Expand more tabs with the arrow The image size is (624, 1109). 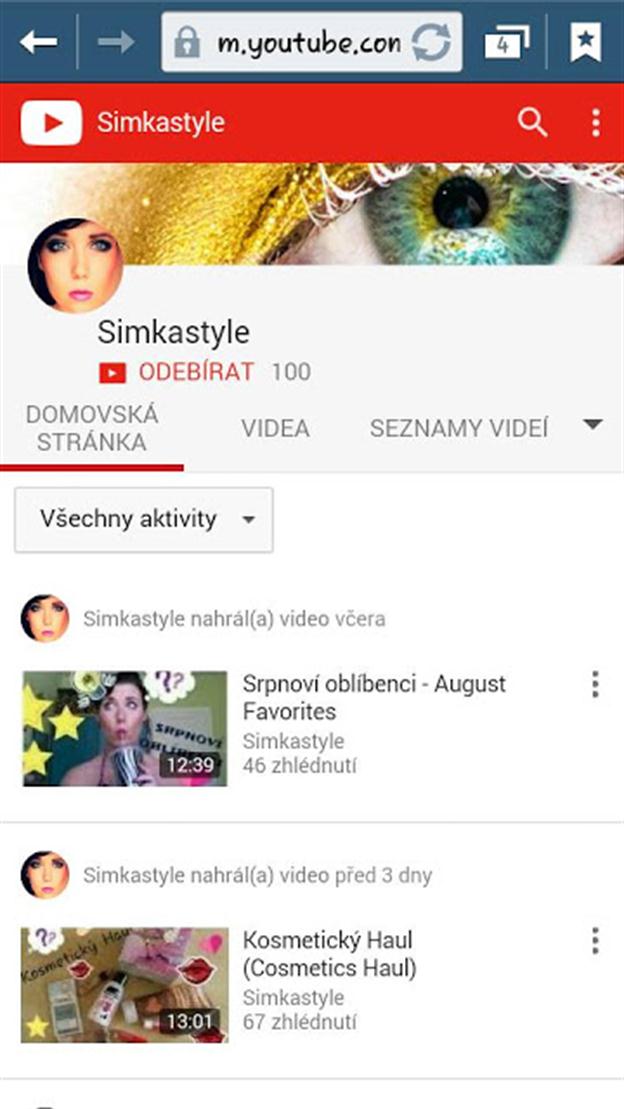point(593,426)
